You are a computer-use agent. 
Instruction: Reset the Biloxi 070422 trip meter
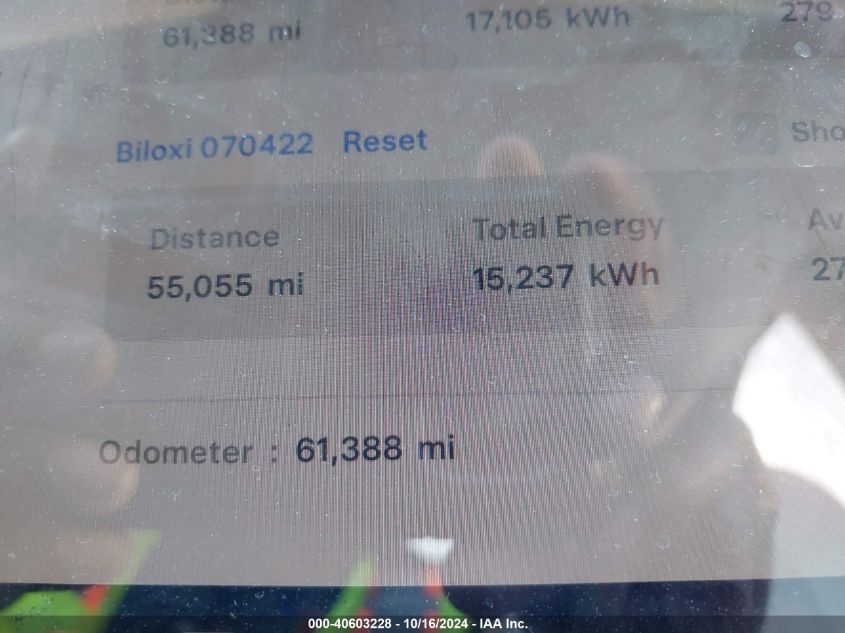tap(385, 141)
